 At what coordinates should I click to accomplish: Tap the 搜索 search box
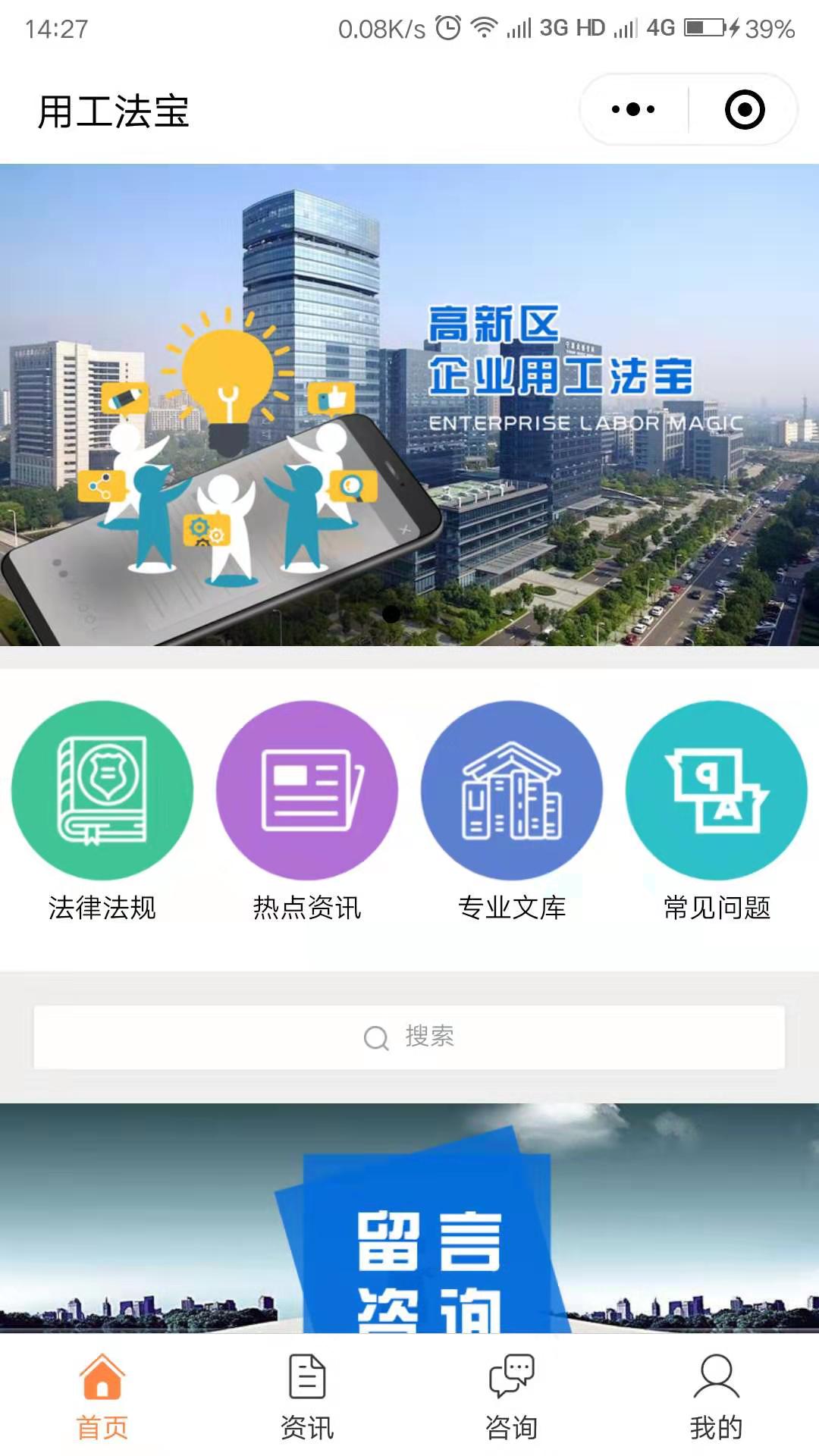409,1037
